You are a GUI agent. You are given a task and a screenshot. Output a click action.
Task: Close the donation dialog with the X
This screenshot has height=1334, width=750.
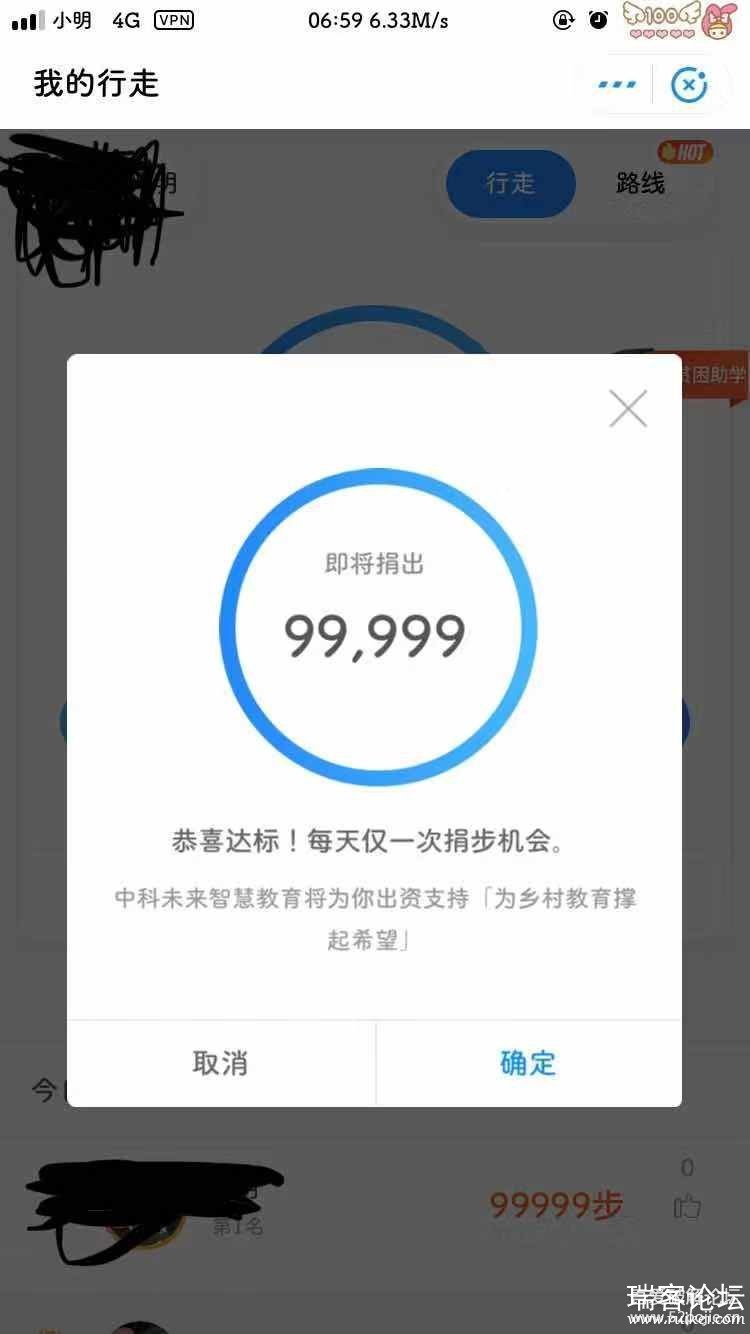628,408
